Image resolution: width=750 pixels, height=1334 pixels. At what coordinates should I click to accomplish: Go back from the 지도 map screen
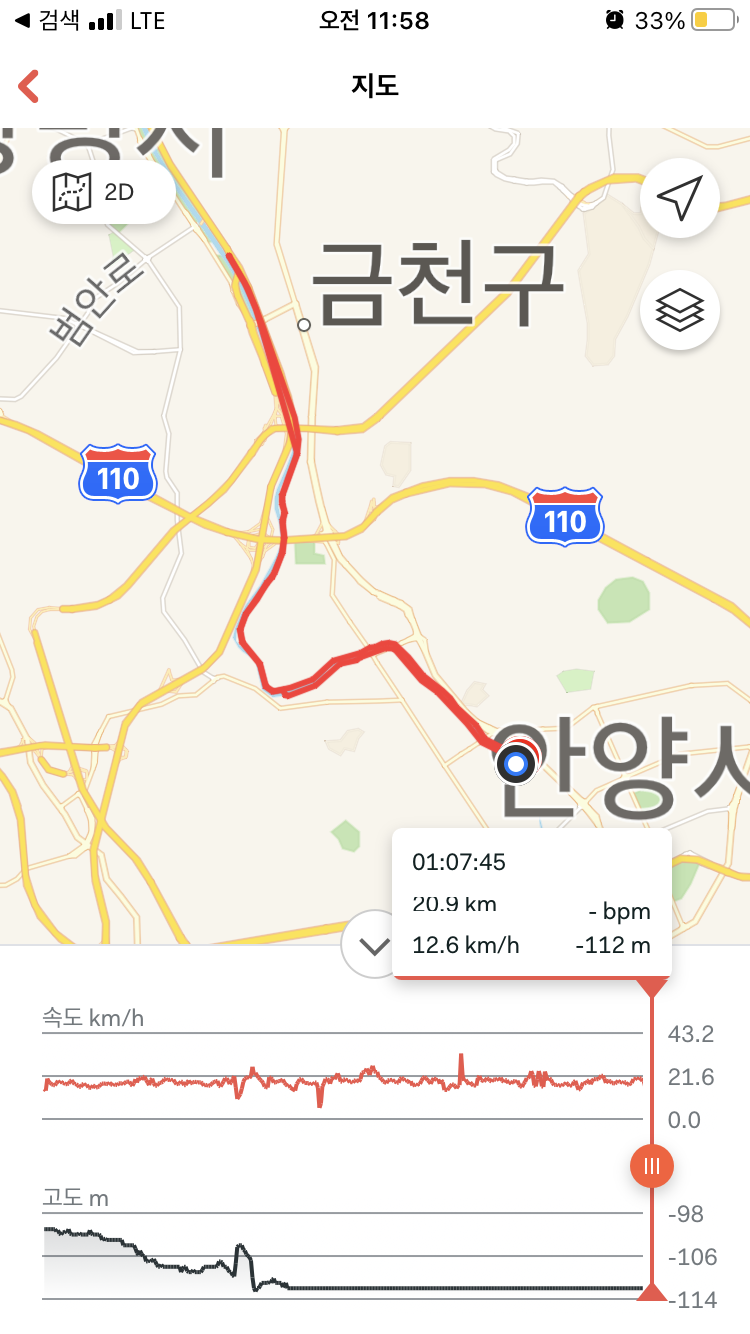point(29,87)
